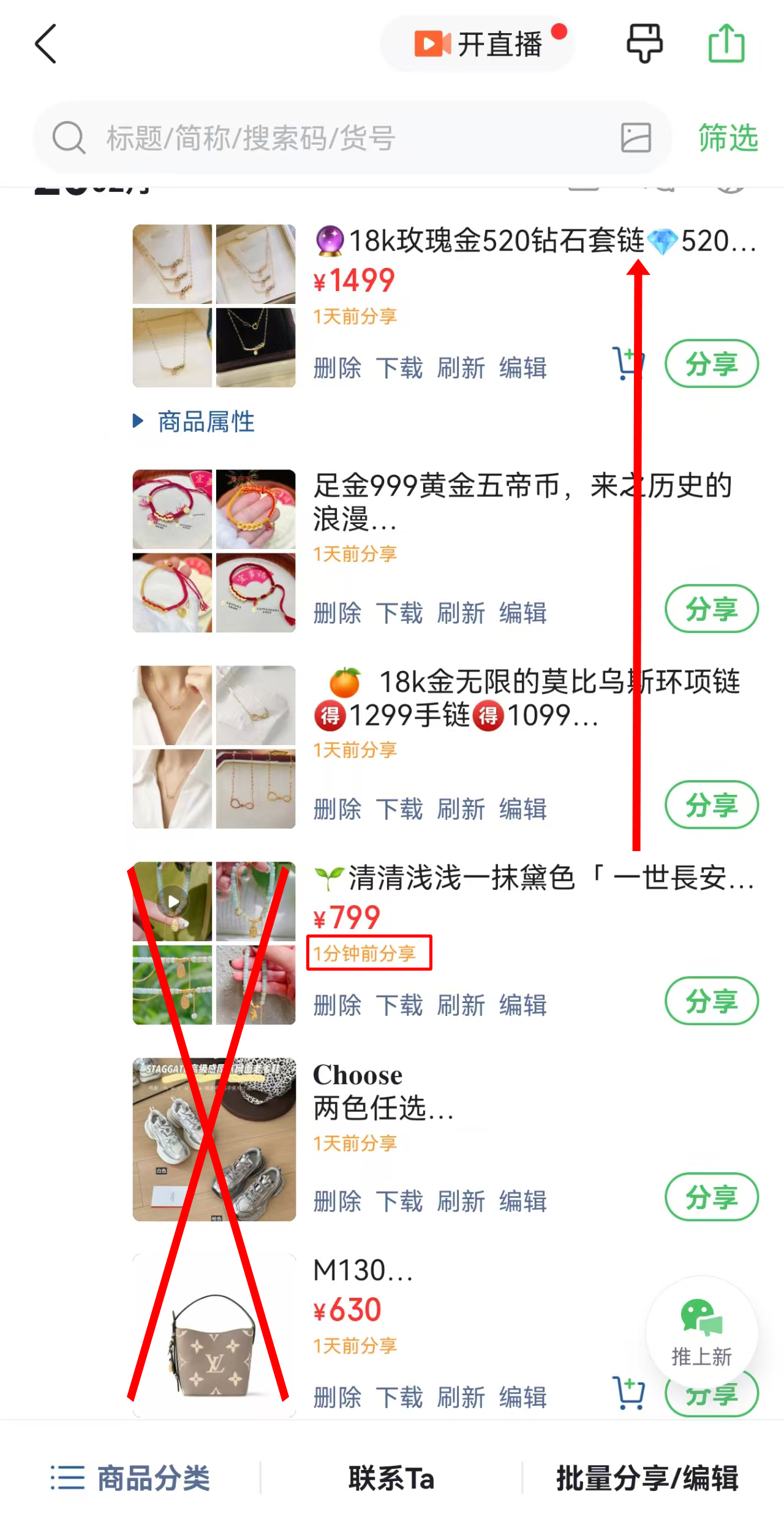Start a live stream with 开直播

tap(479, 44)
